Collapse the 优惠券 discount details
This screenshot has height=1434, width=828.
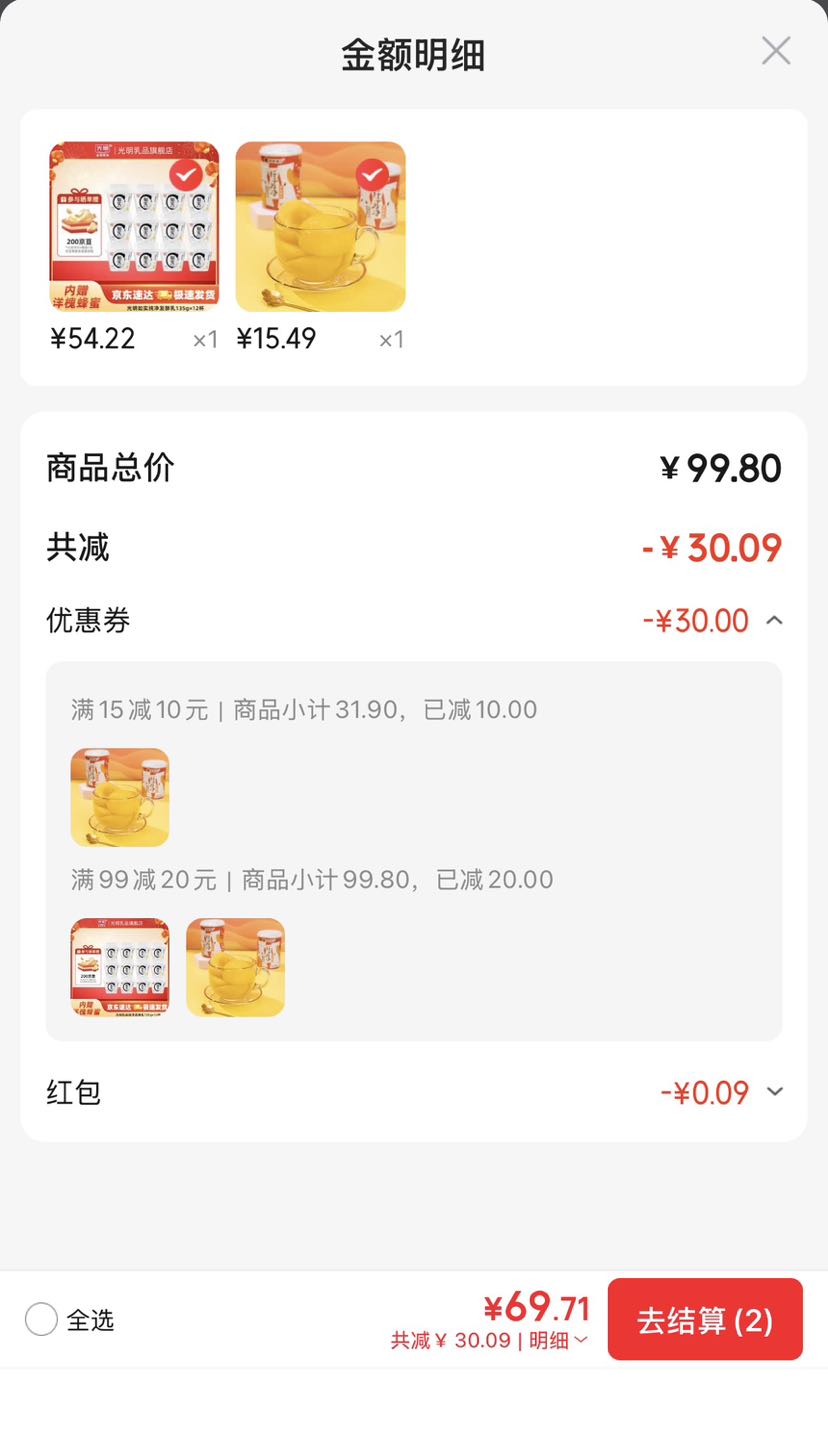pyautogui.click(x=774, y=621)
